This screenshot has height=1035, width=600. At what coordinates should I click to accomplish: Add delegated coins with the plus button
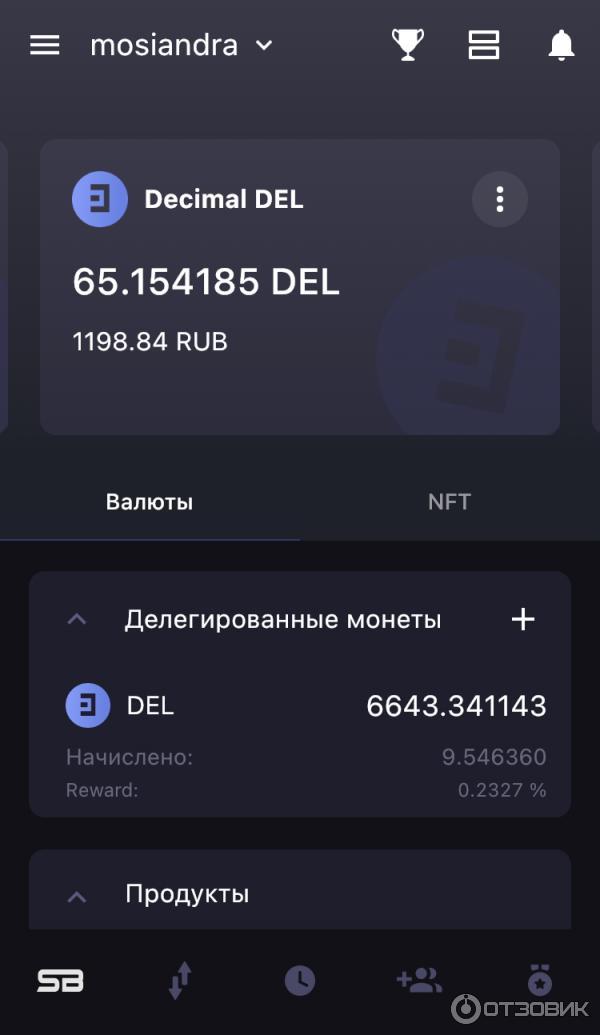[523, 620]
